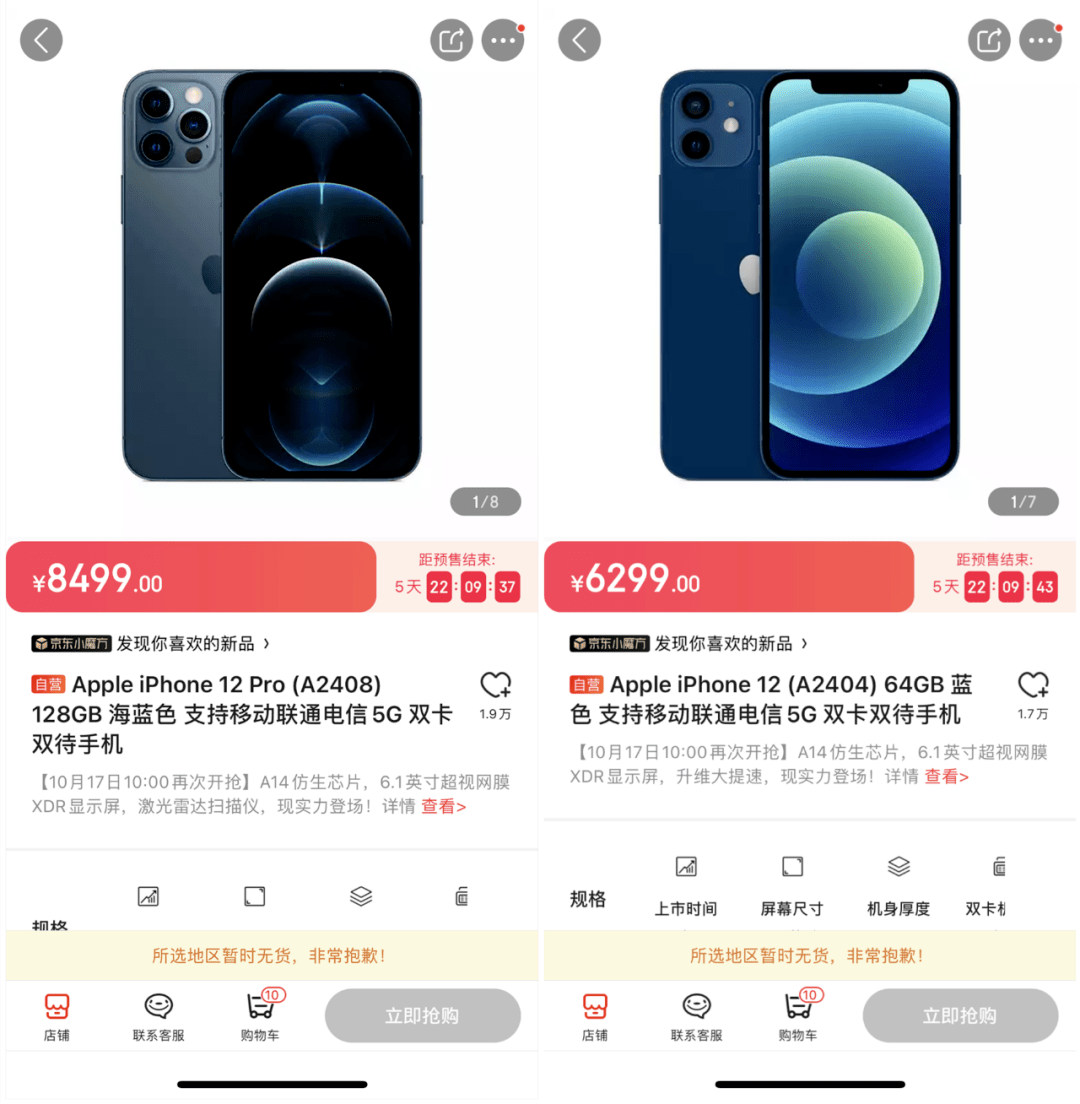The height and width of the screenshot is (1104, 1080).
Task: Open overflow menu on iPhone 12 Pro page
Action: tap(503, 40)
